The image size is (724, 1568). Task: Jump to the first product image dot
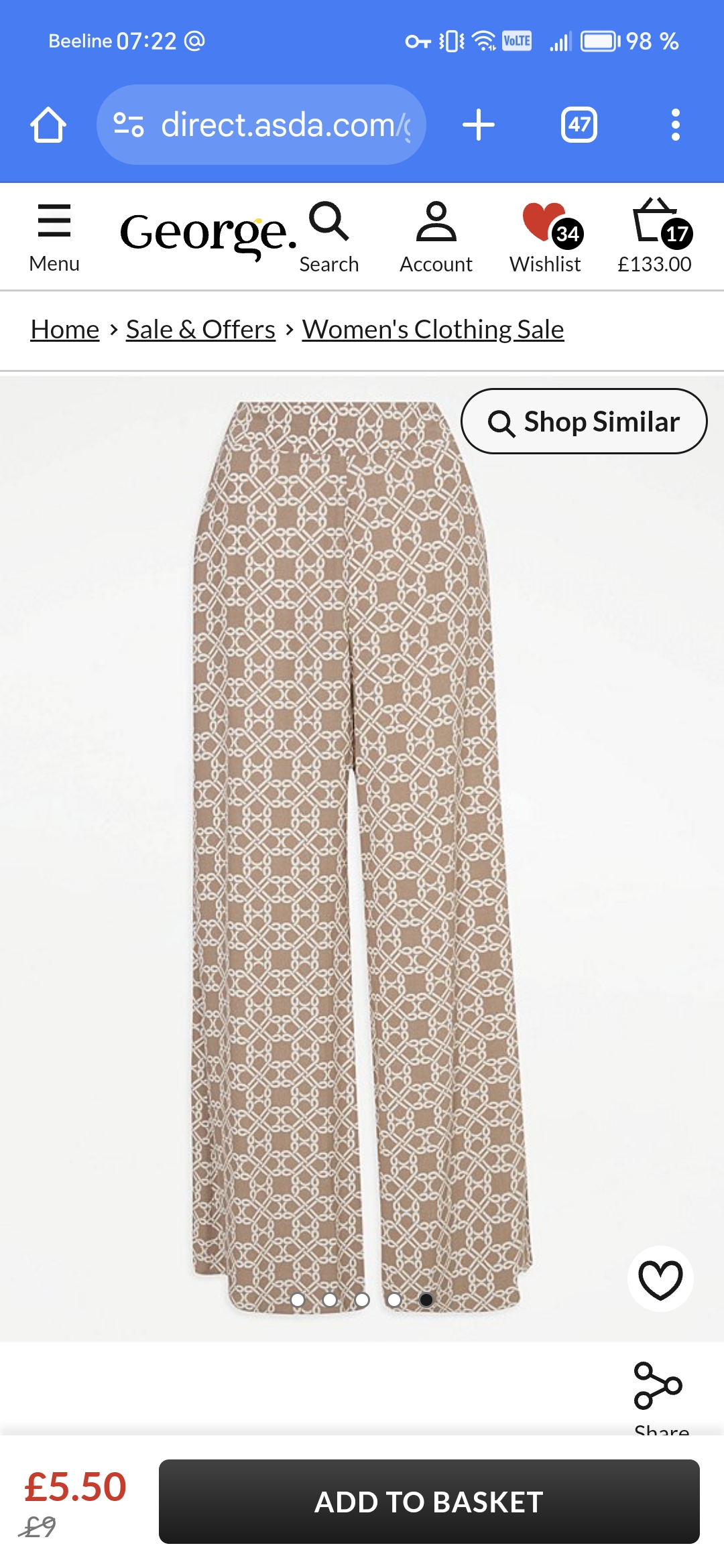298,1300
